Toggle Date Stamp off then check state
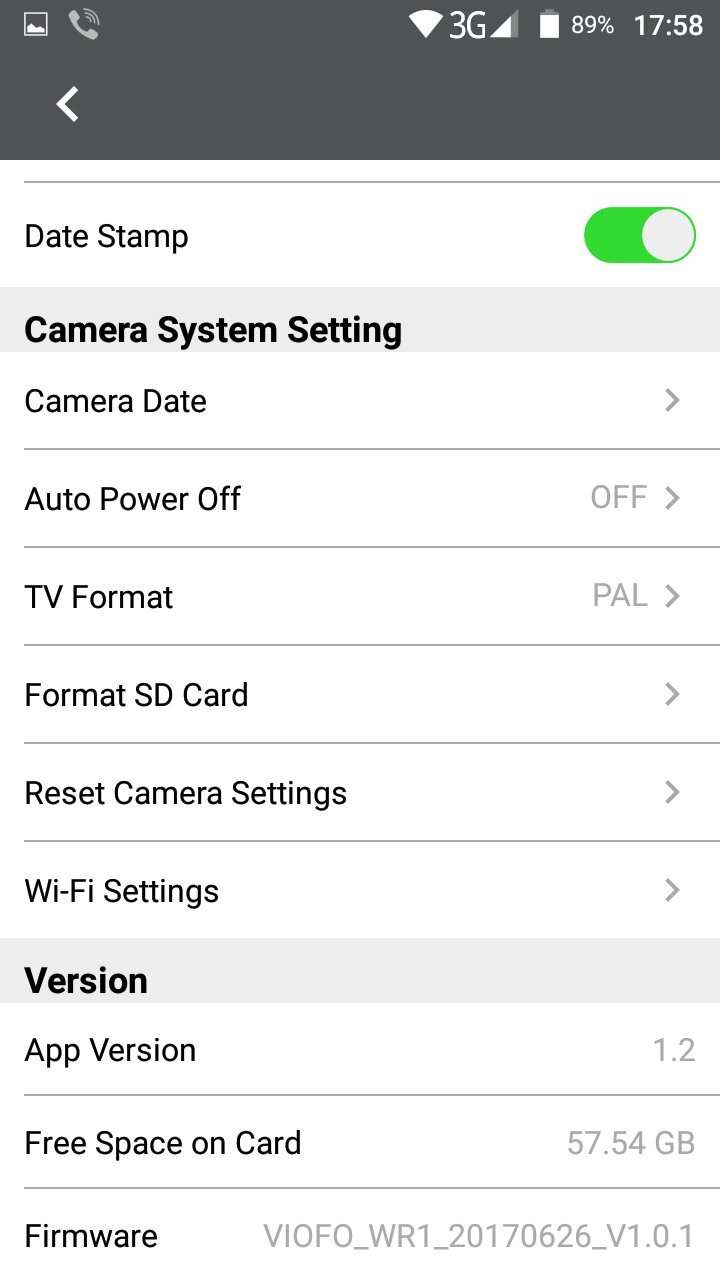The height and width of the screenshot is (1280, 720). click(x=639, y=235)
